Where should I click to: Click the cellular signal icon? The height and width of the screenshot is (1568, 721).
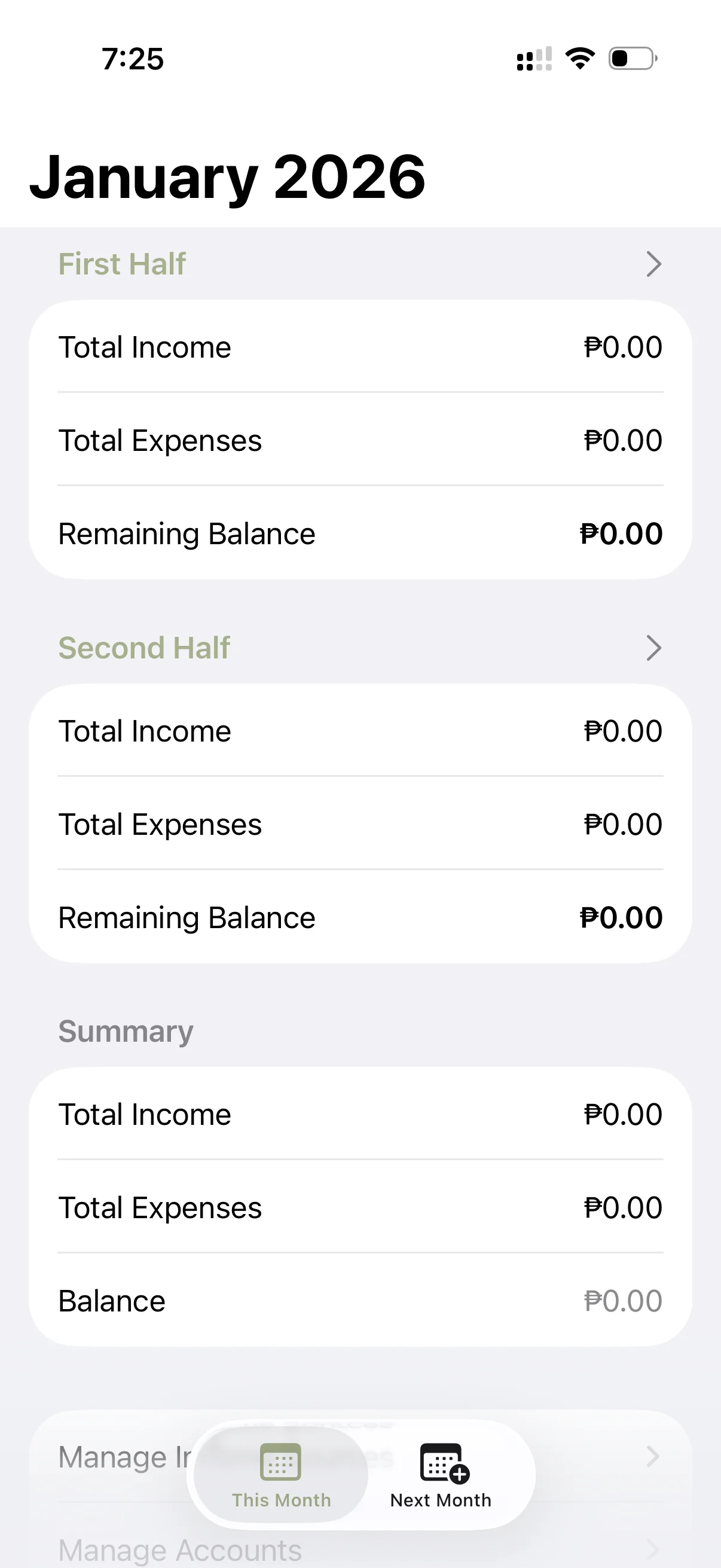[x=534, y=58]
